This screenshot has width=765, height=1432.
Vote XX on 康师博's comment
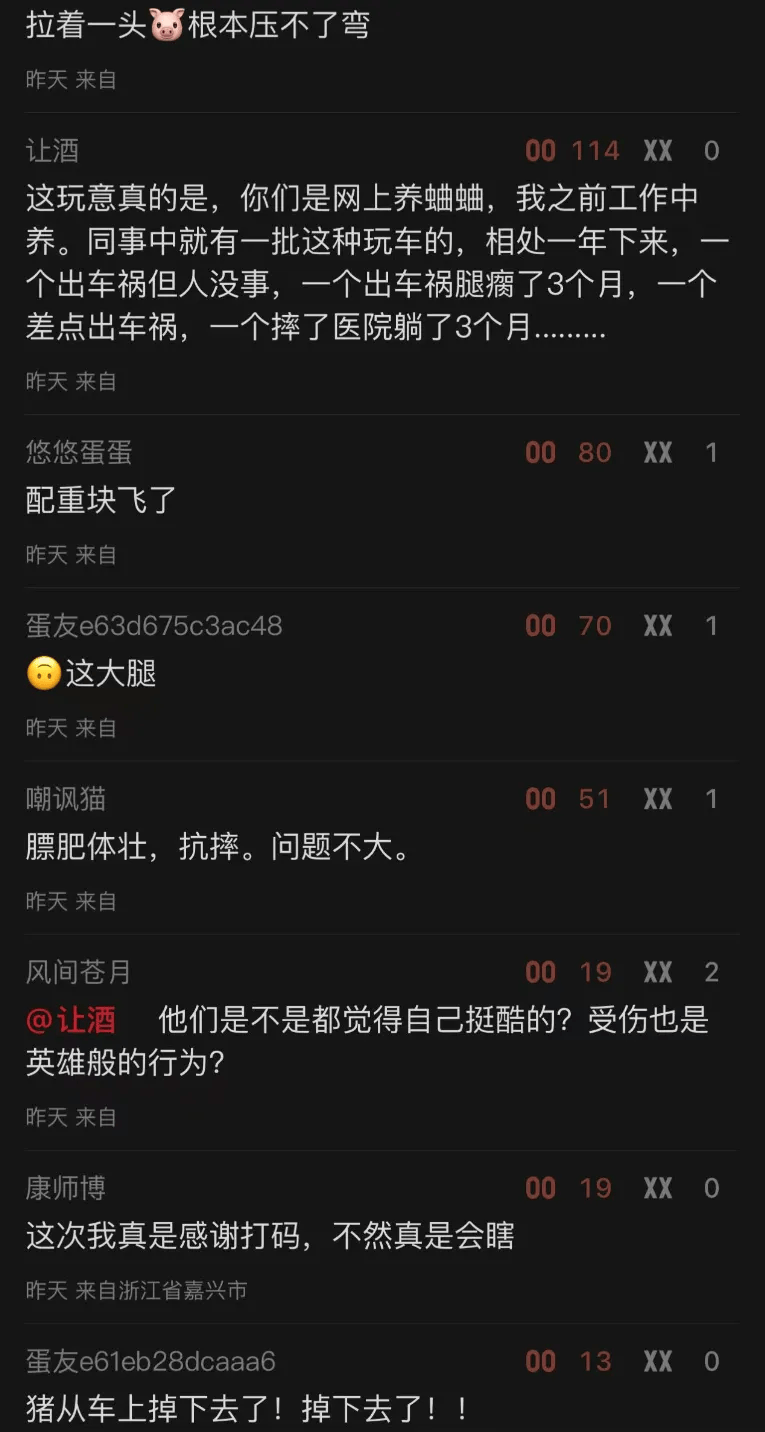pos(658,1188)
